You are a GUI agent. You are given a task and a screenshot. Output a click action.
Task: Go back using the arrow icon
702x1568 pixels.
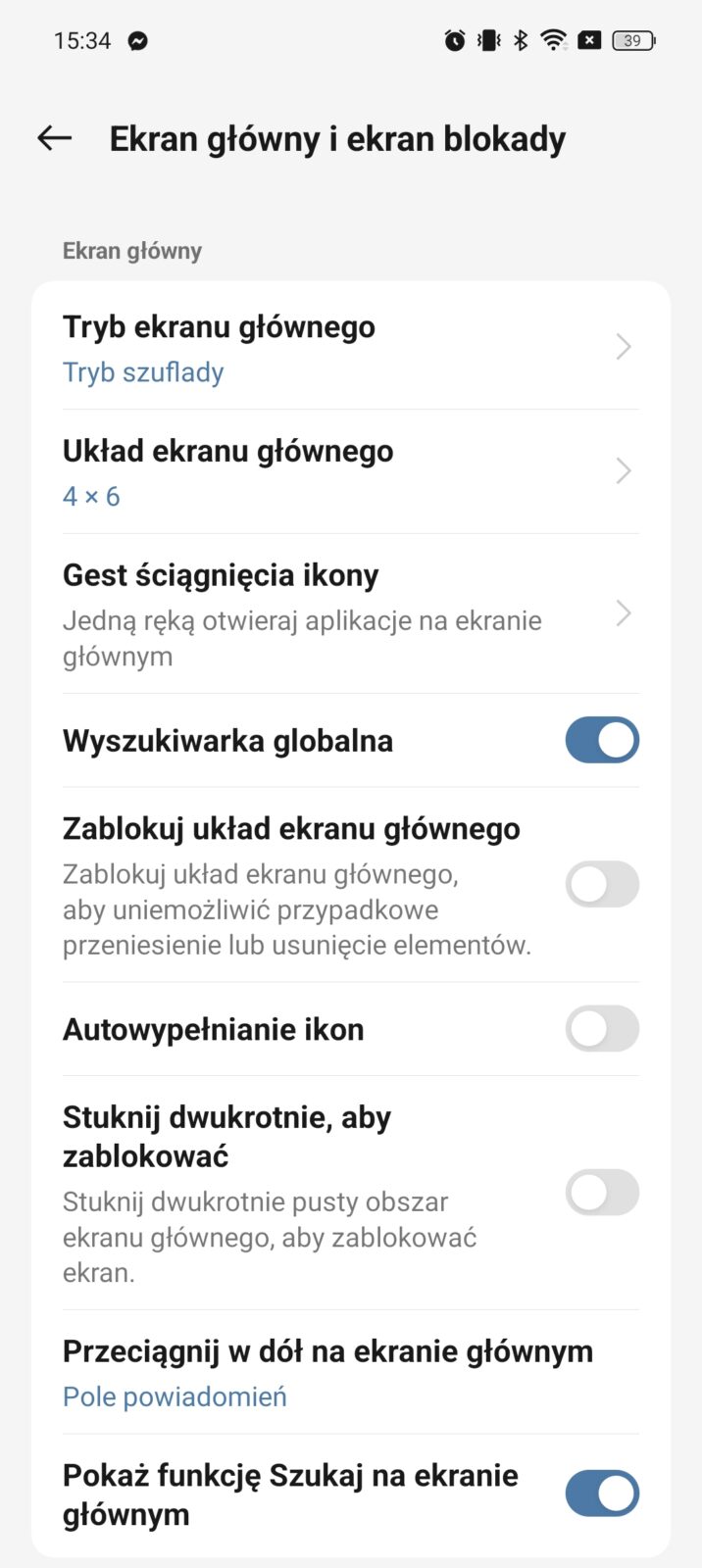[55, 138]
